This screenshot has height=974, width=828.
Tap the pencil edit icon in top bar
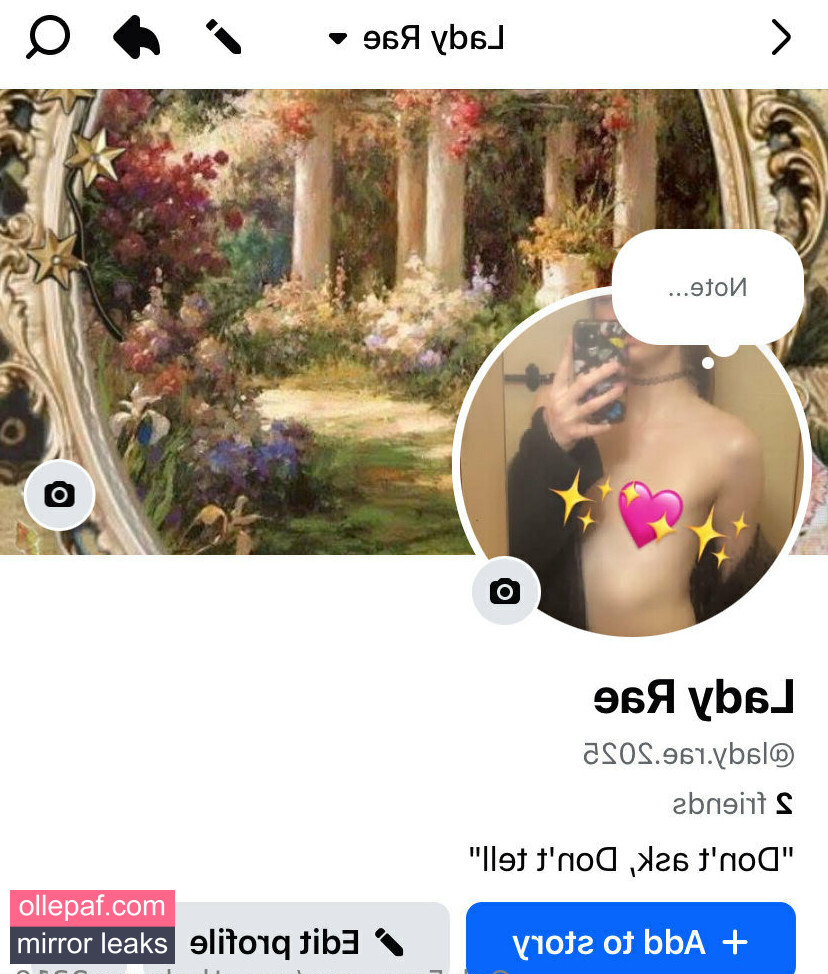224,37
